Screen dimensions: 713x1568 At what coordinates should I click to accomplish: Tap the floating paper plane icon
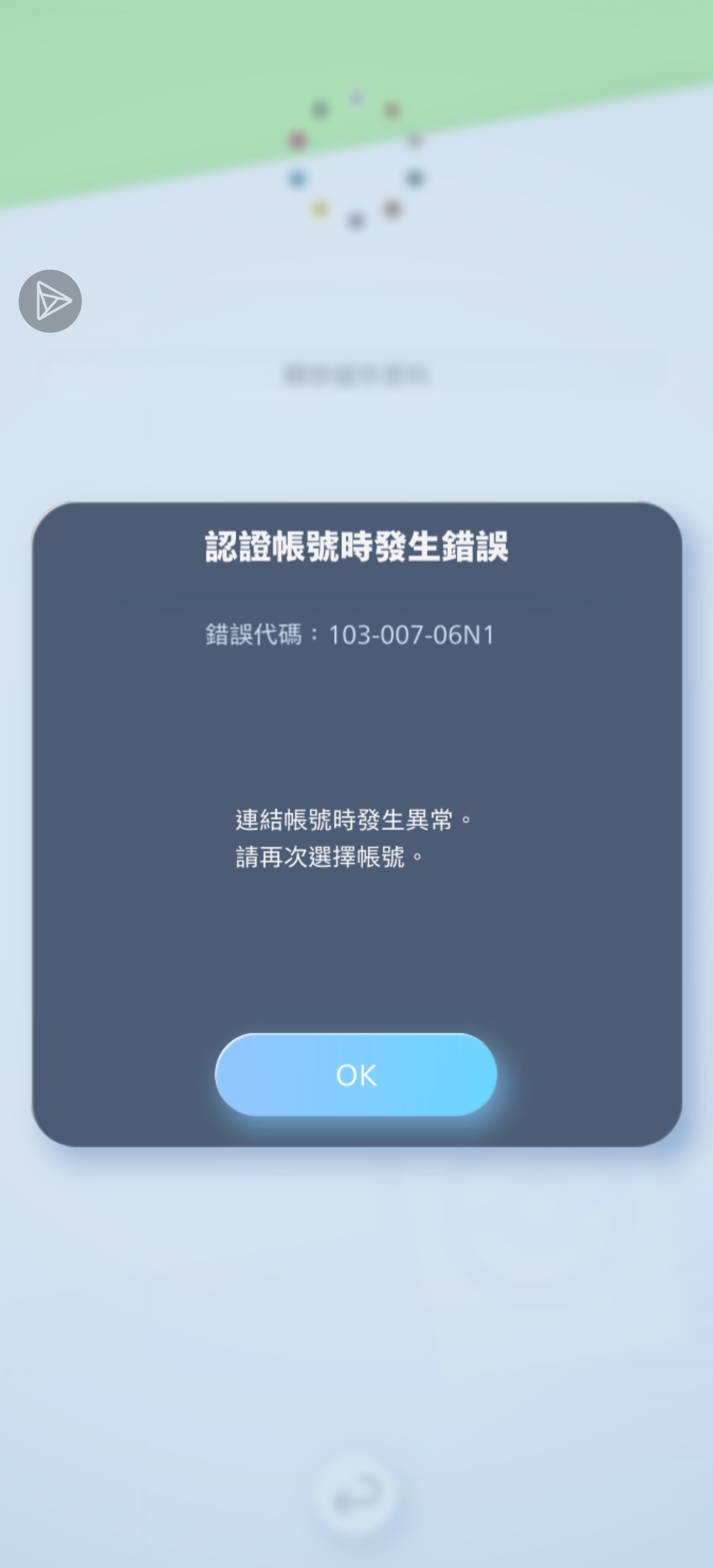point(51,301)
